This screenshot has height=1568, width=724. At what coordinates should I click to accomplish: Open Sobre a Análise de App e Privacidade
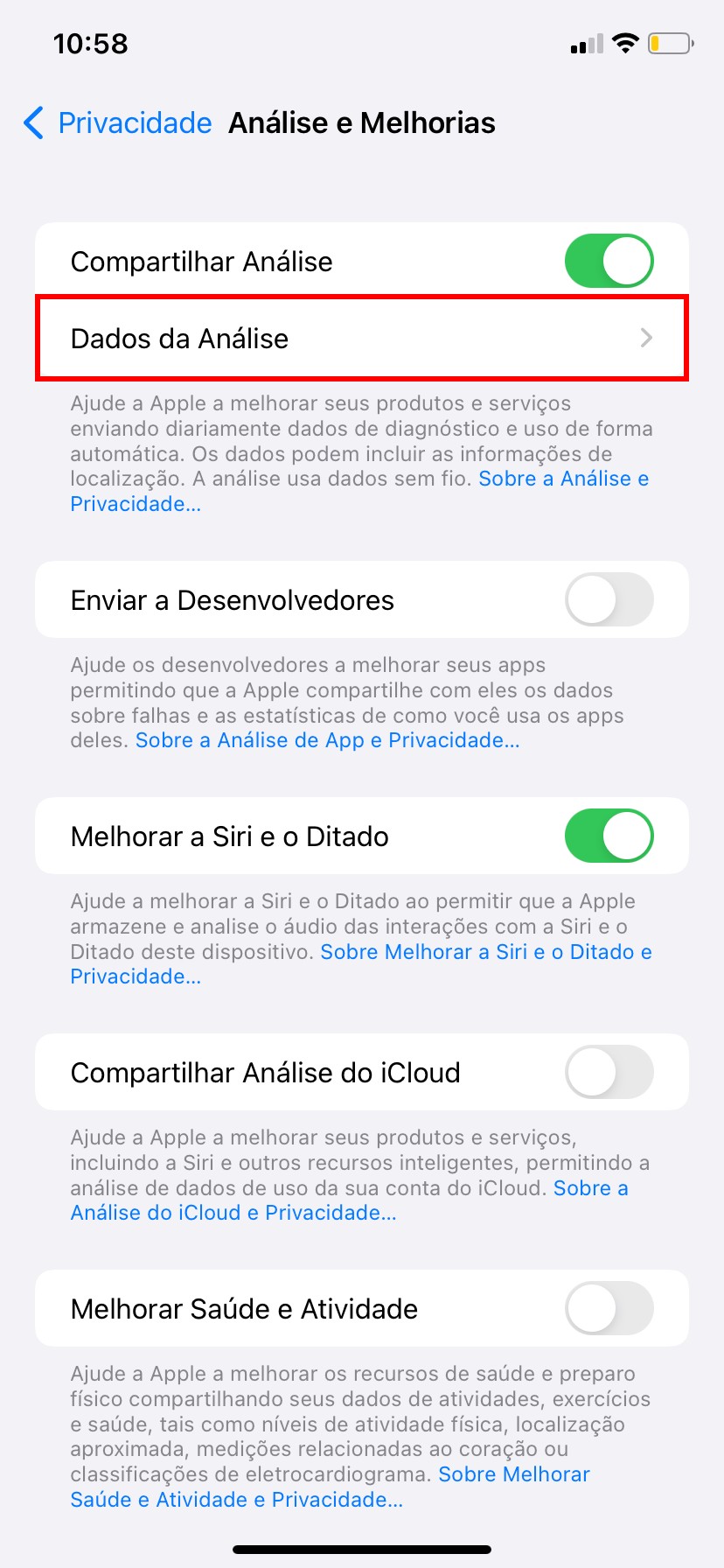pos(327,741)
